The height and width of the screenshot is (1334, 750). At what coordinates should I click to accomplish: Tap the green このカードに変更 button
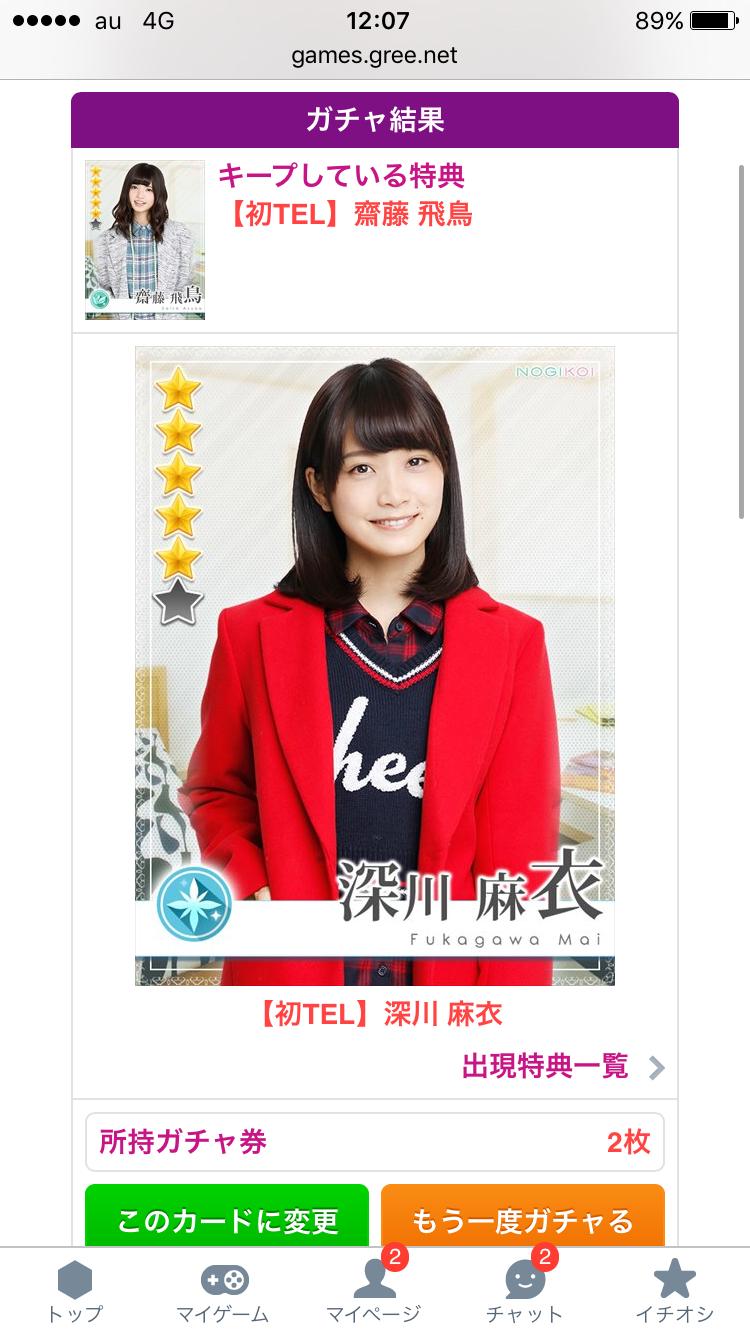pos(227,1218)
